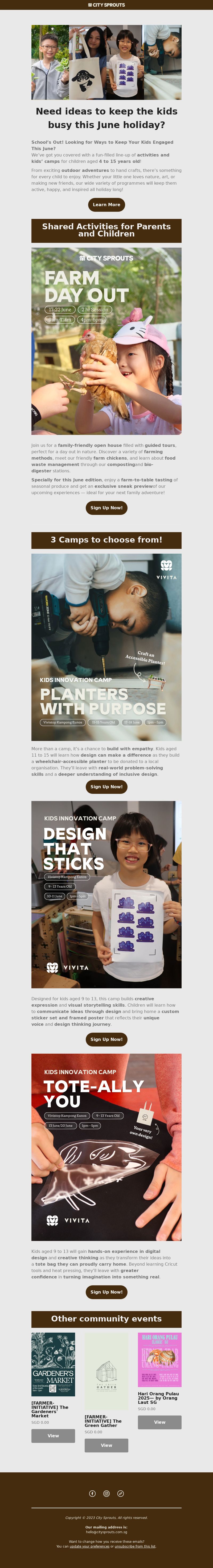
Task: Tap the Learn More button
Action: [x=106, y=205]
